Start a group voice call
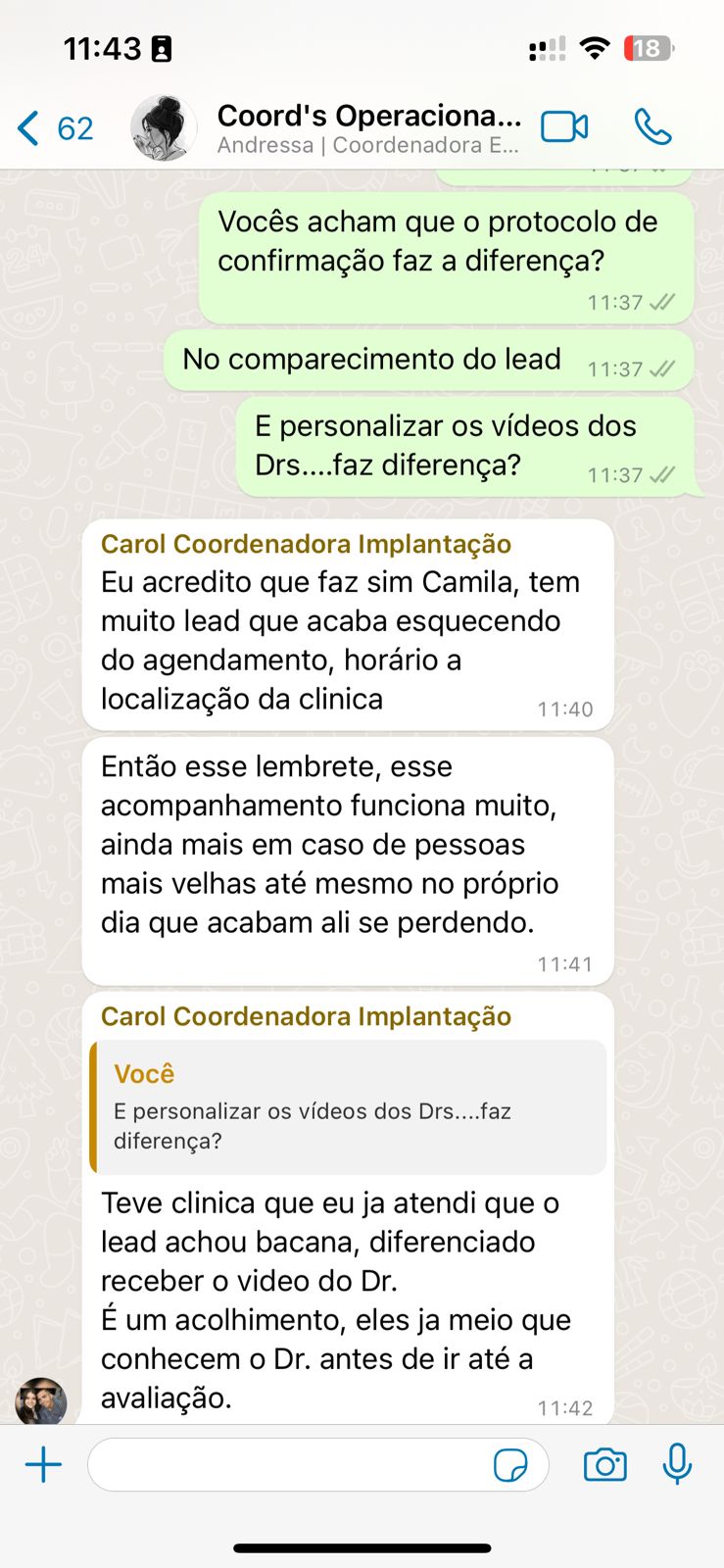This screenshot has height=1568, width=724. tap(652, 127)
